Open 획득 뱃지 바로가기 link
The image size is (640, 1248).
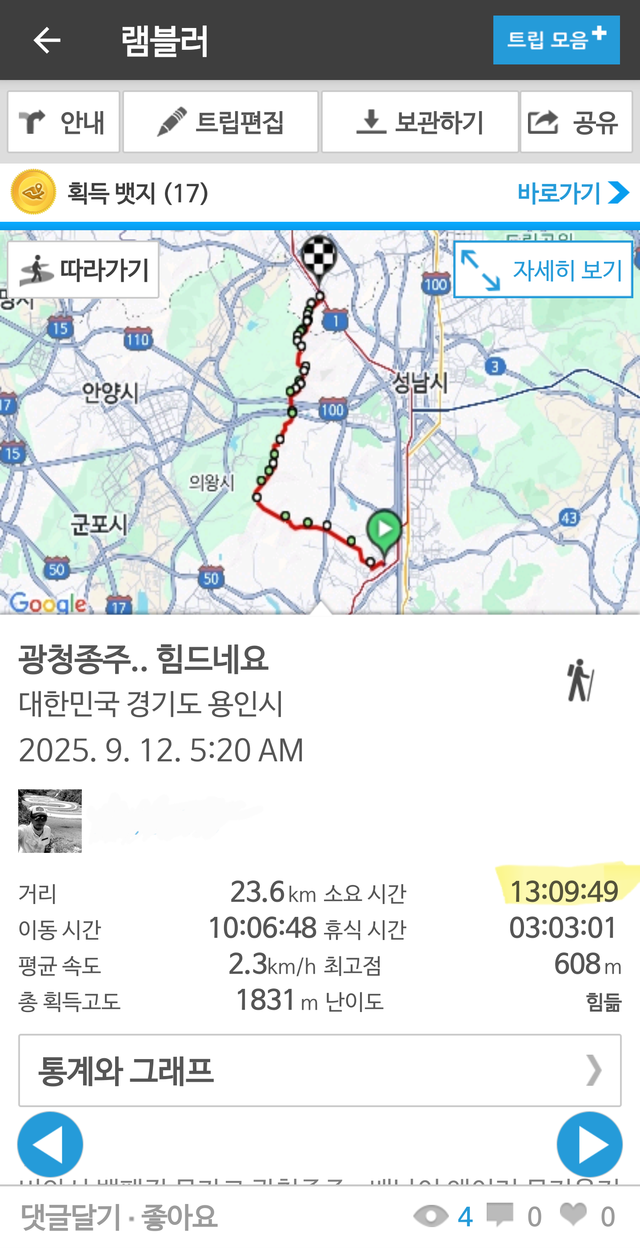point(573,192)
